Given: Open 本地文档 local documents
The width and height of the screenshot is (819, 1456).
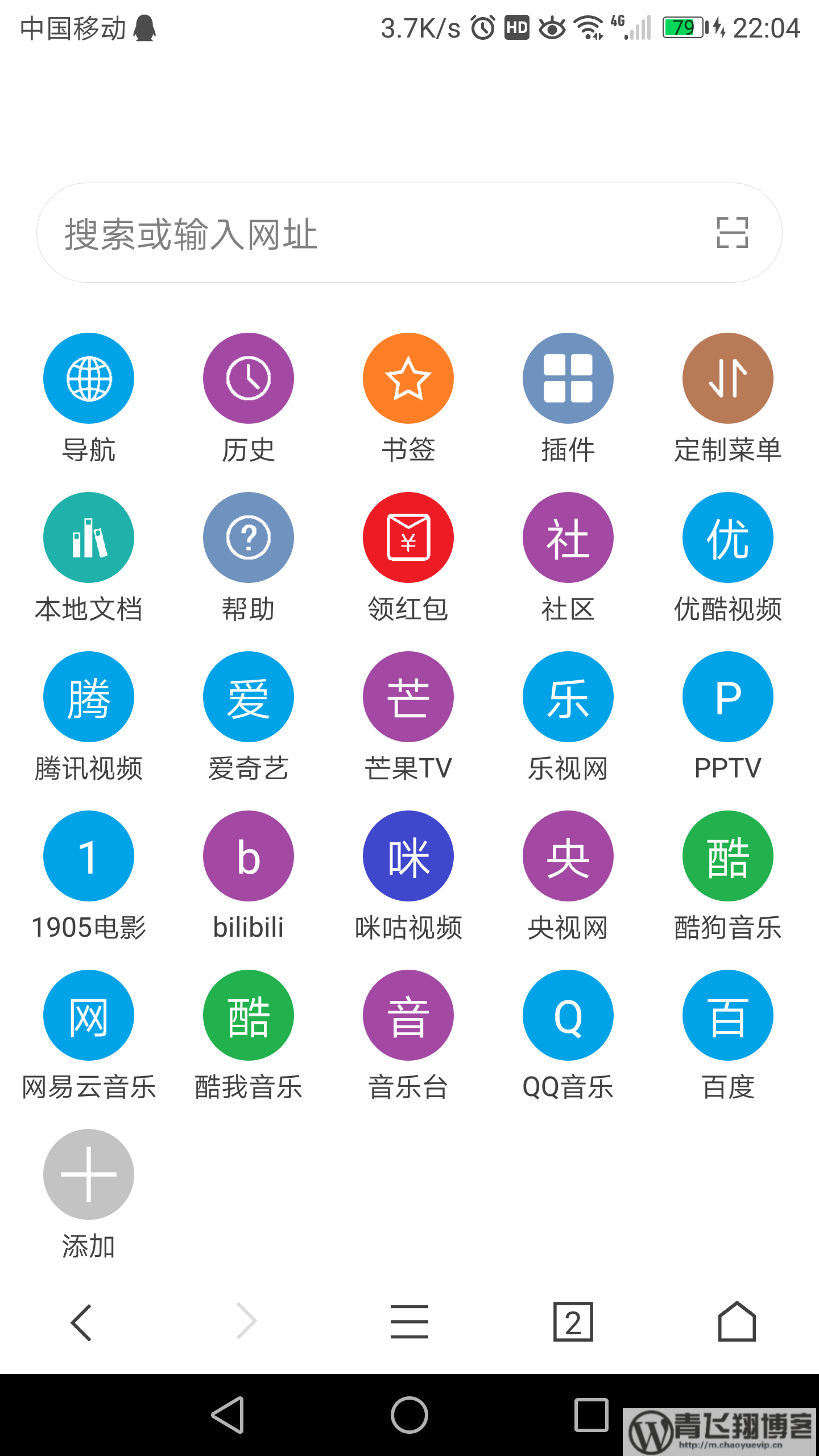Looking at the screenshot, I should tap(89, 537).
